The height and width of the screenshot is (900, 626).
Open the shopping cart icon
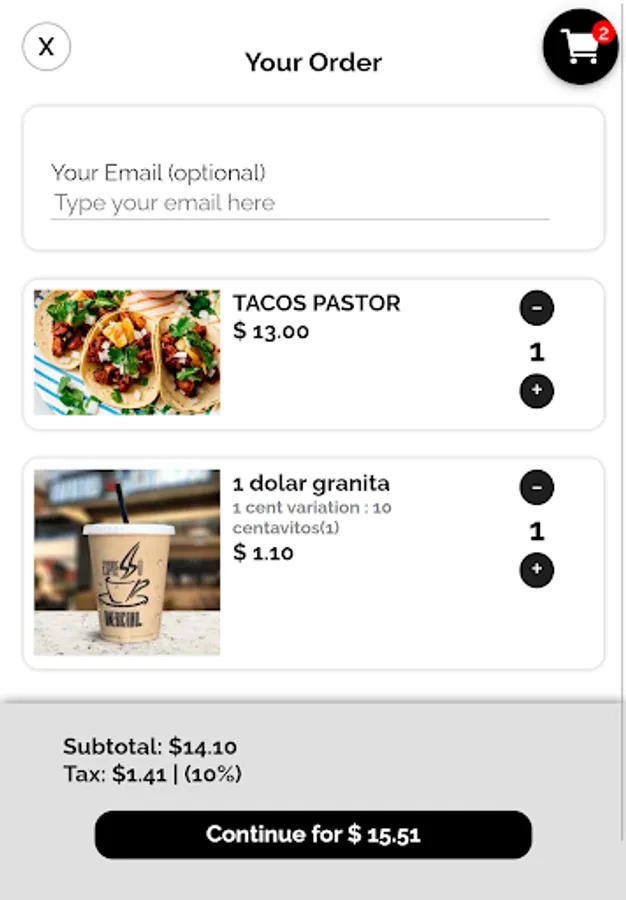(x=581, y=47)
